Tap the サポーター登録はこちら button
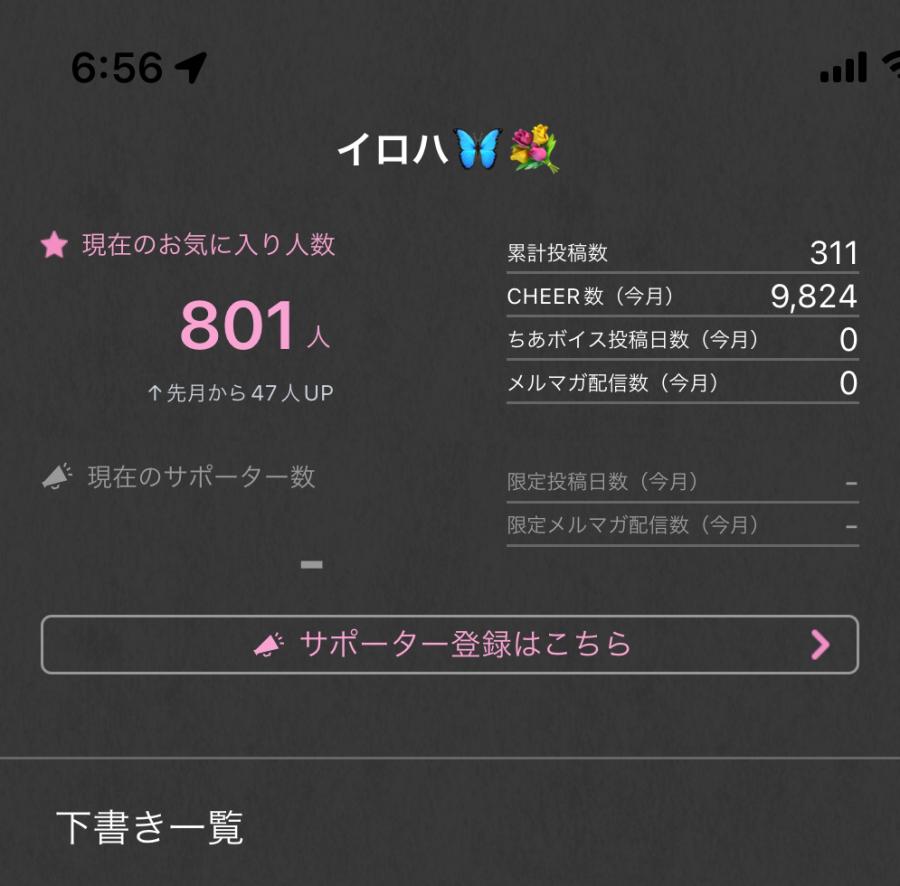The height and width of the screenshot is (886, 900). [x=449, y=644]
